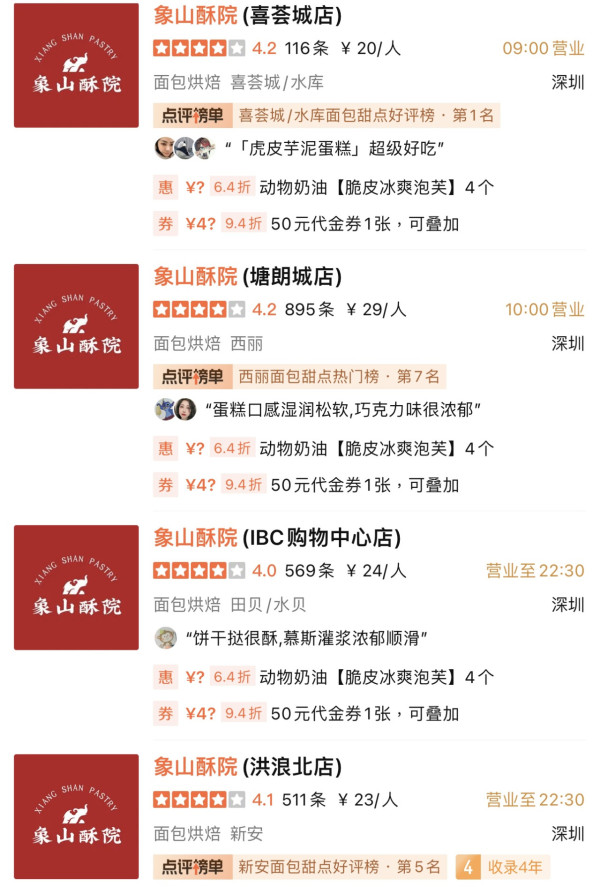Screen dimensions: 600x887
Task: View 新安面包甜点好评榜 ranking
Action: pyautogui.click(x=338, y=867)
